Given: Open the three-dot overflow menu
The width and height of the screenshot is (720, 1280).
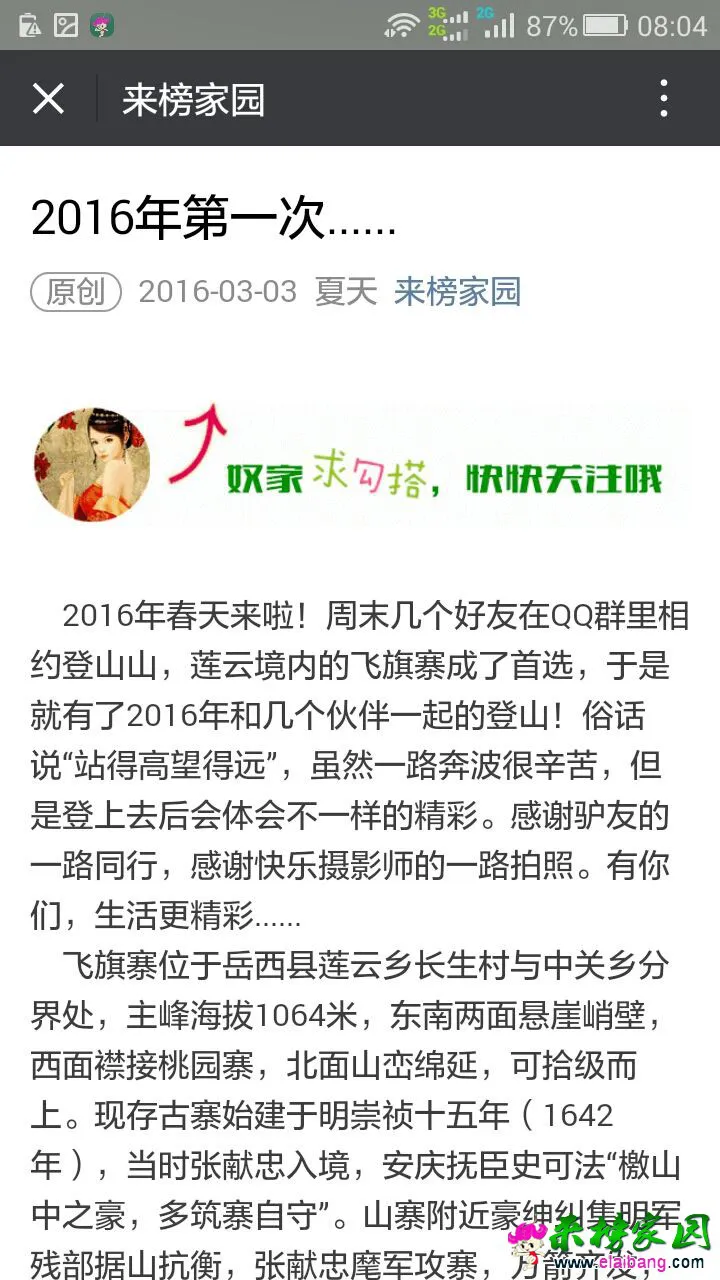Looking at the screenshot, I should coord(664,99).
